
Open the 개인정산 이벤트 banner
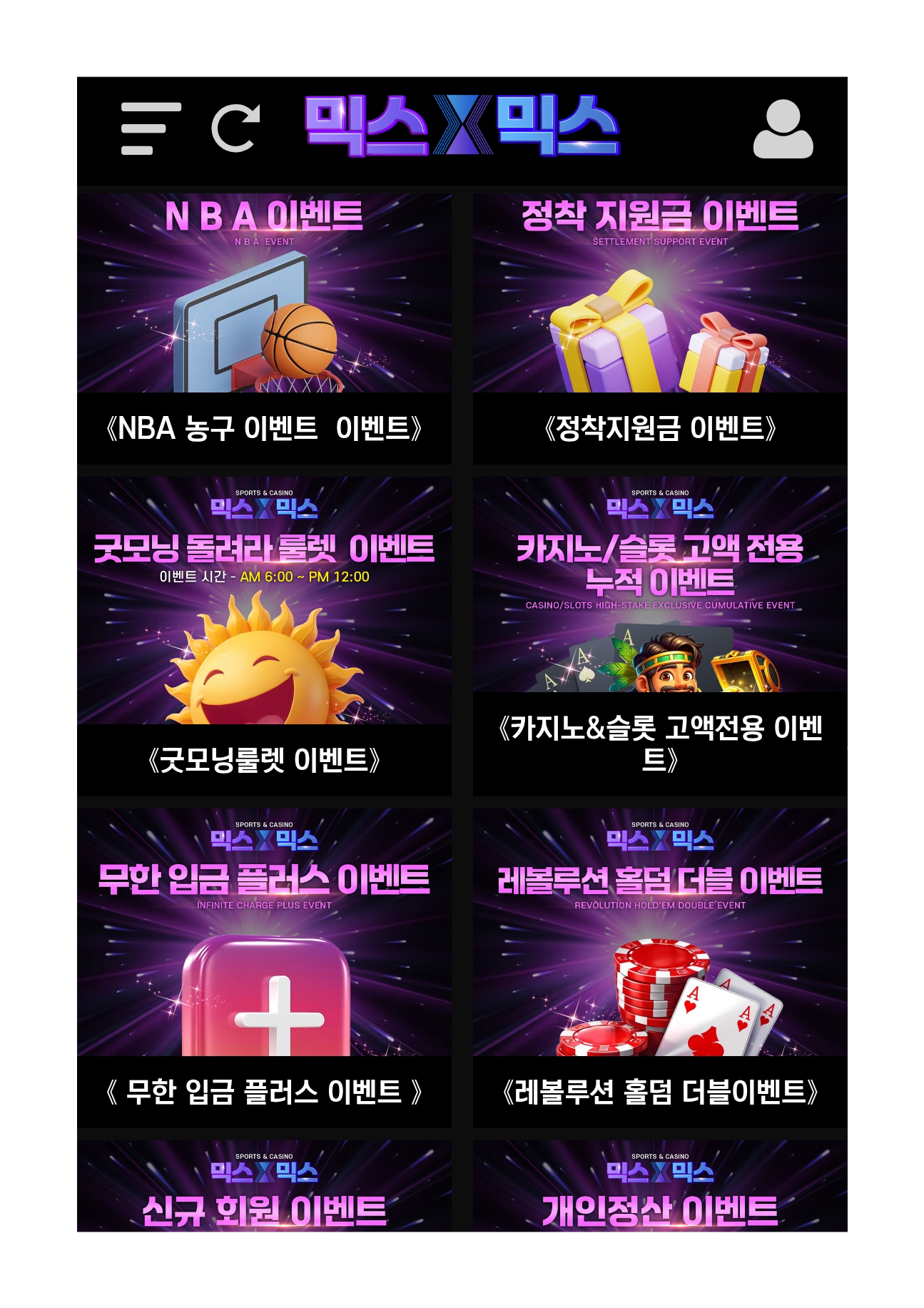pos(659,1187)
